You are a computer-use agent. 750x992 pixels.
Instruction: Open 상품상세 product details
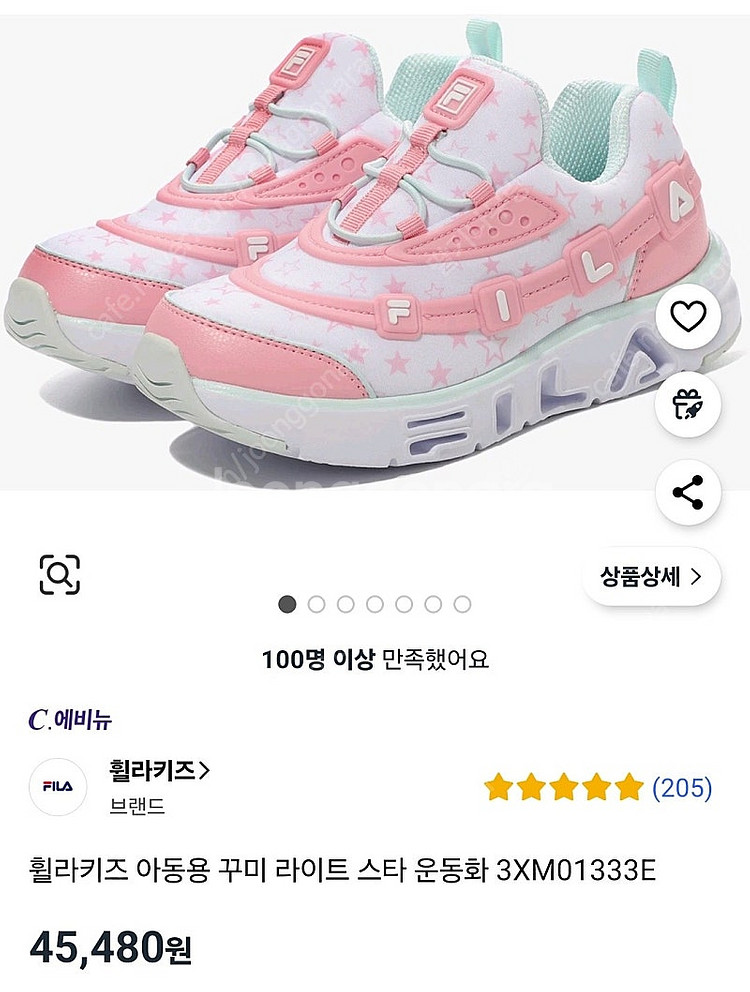click(x=651, y=576)
